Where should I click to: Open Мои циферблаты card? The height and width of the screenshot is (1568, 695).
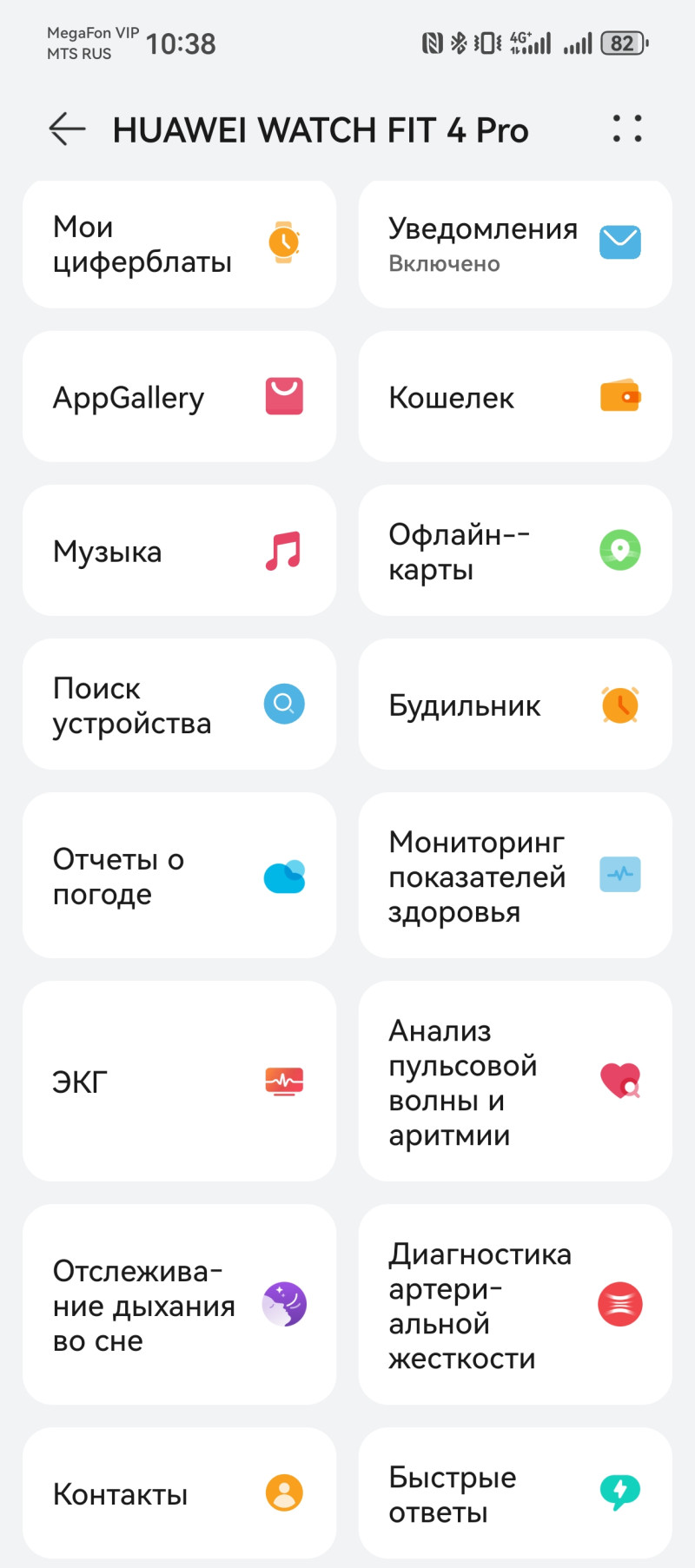click(179, 244)
